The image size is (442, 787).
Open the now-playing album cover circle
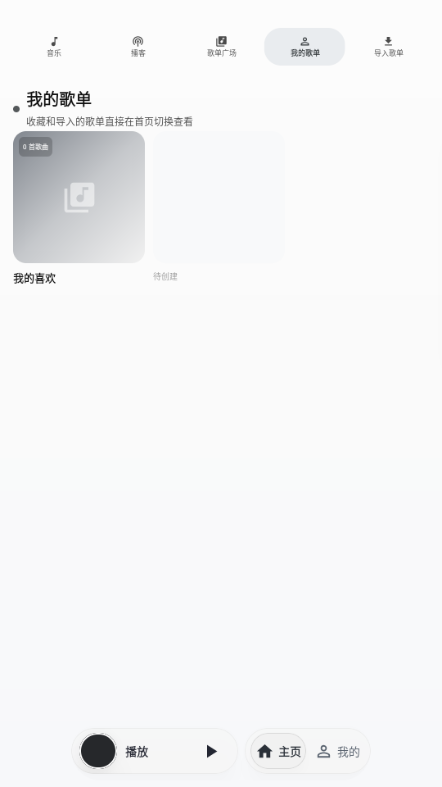[98, 751]
